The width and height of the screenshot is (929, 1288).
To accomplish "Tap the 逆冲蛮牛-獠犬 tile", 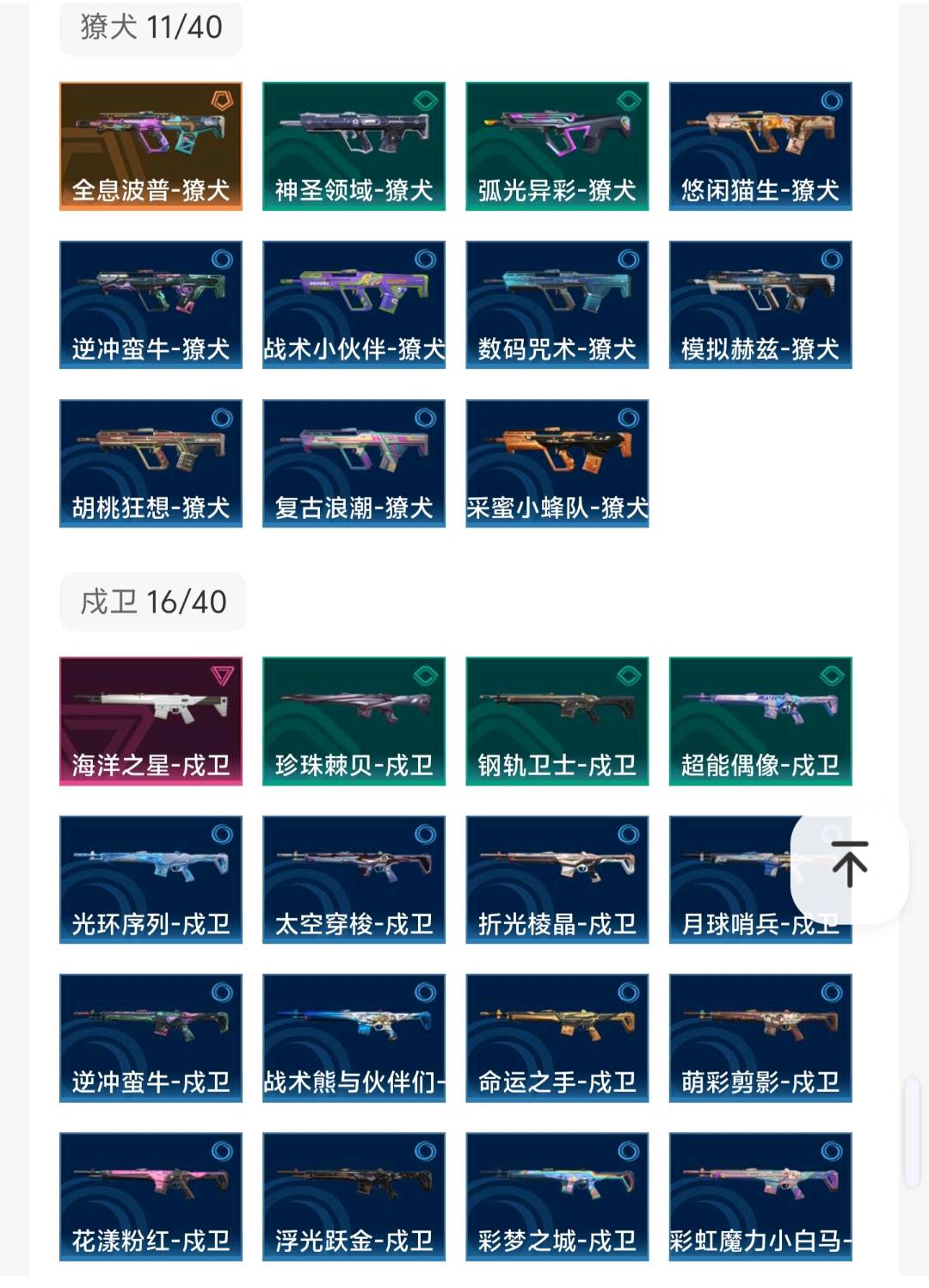I will 151,305.
